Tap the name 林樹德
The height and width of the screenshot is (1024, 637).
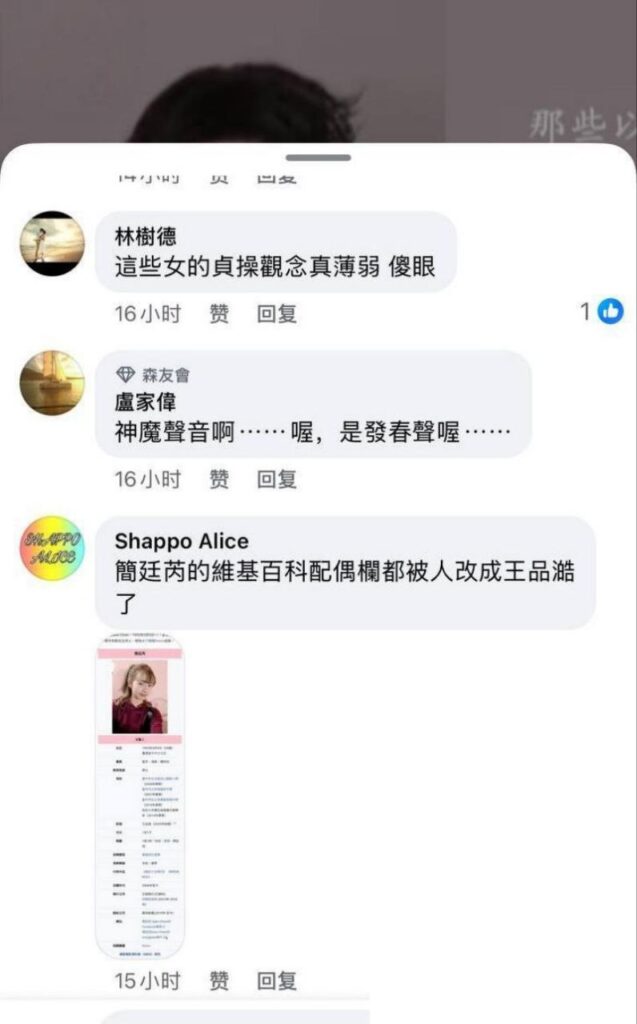click(x=145, y=237)
